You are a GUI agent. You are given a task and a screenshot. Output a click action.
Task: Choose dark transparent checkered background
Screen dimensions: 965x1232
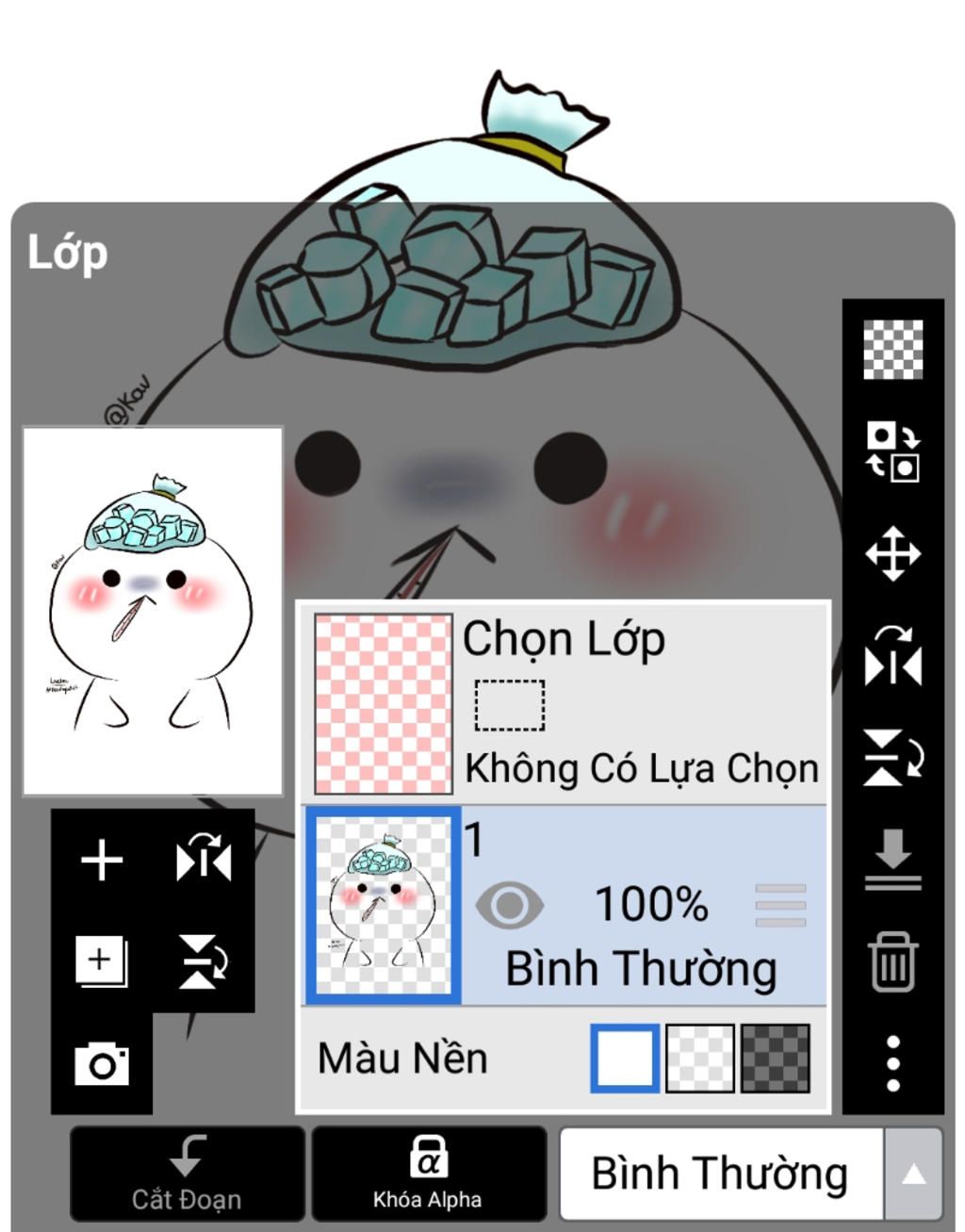pyautogui.click(x=775, y=1059)
